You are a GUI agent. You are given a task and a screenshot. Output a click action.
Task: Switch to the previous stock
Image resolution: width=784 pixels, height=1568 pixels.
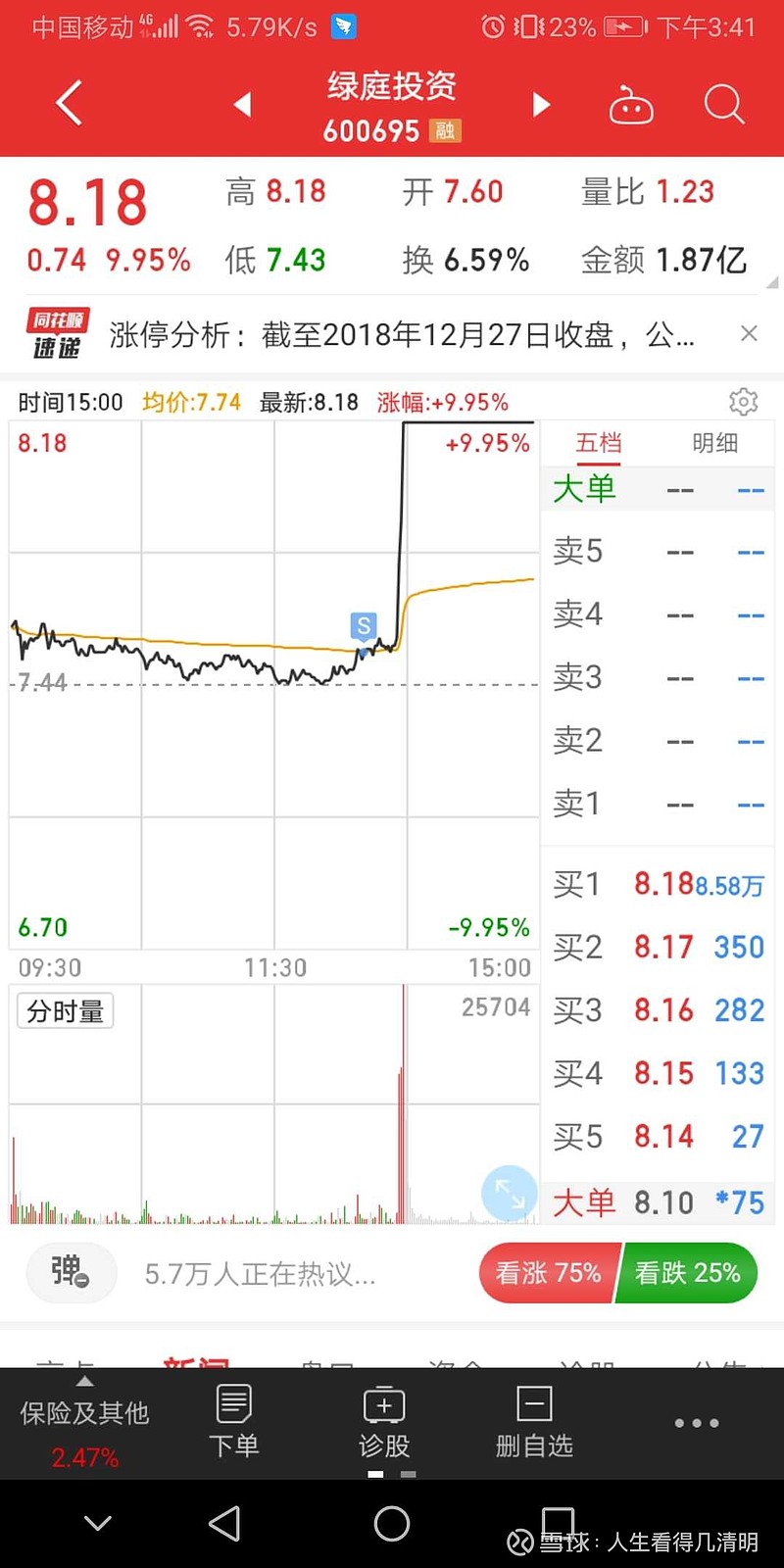[243, 104]
